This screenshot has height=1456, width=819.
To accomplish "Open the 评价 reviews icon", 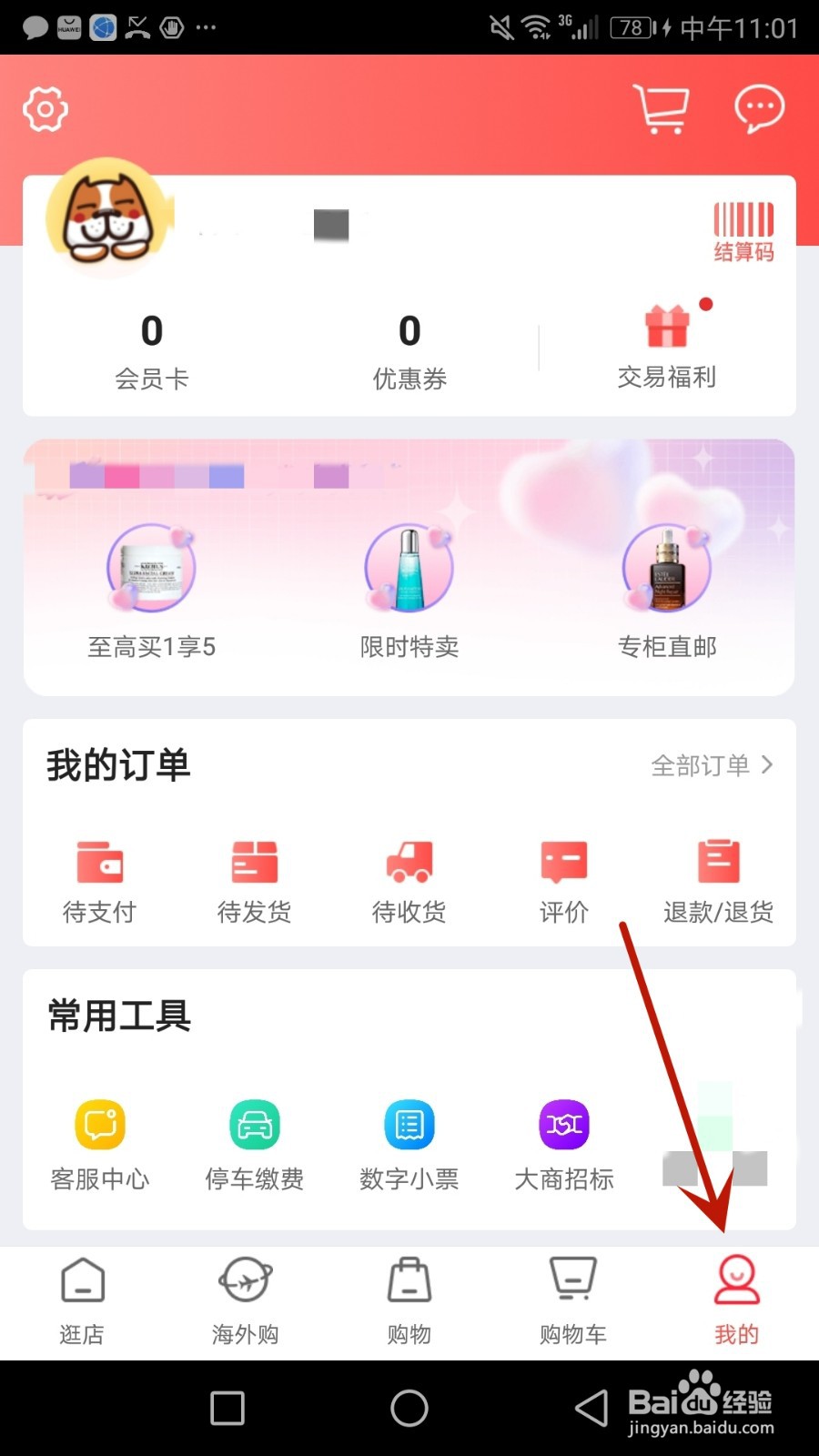I will pos(563,878).
